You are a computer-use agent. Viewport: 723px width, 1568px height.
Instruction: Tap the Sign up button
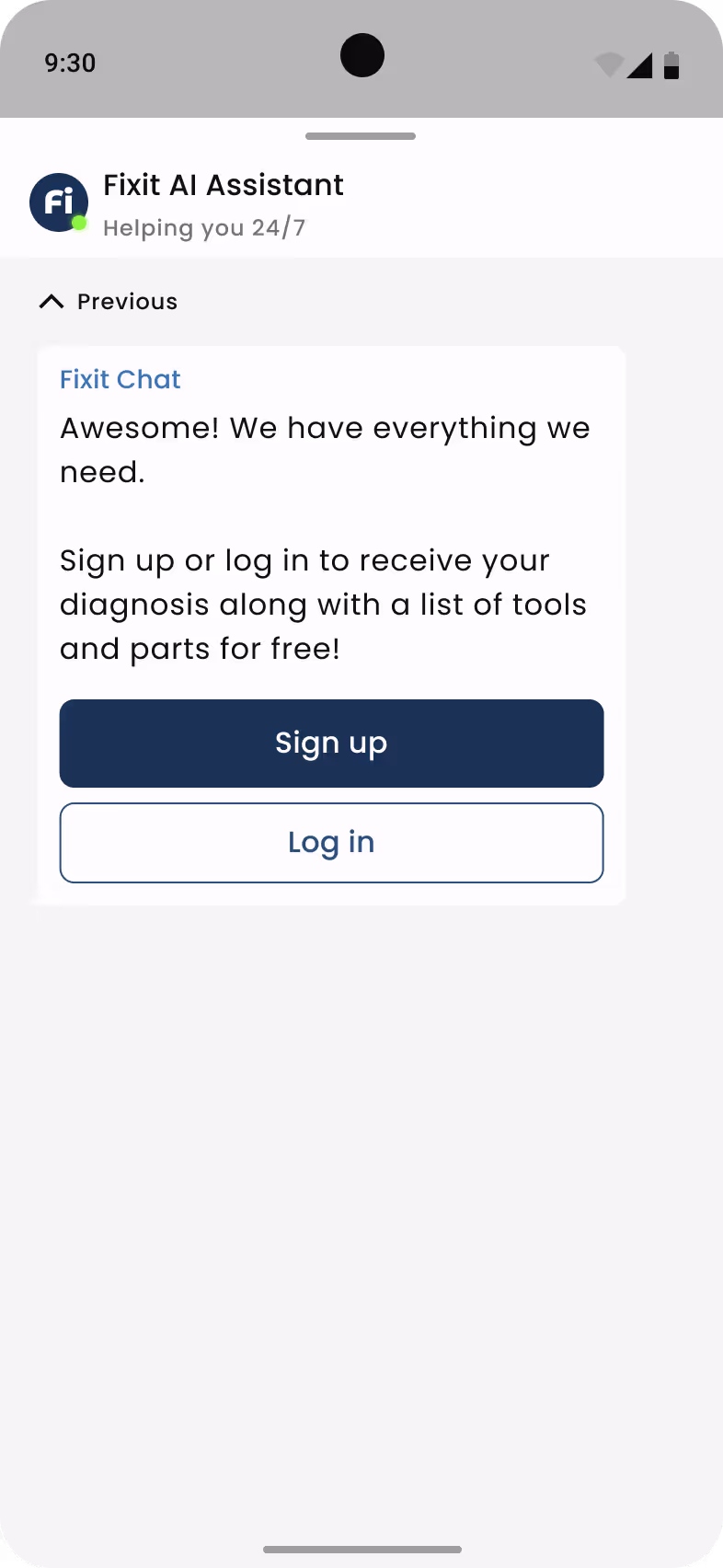[331, 744]
